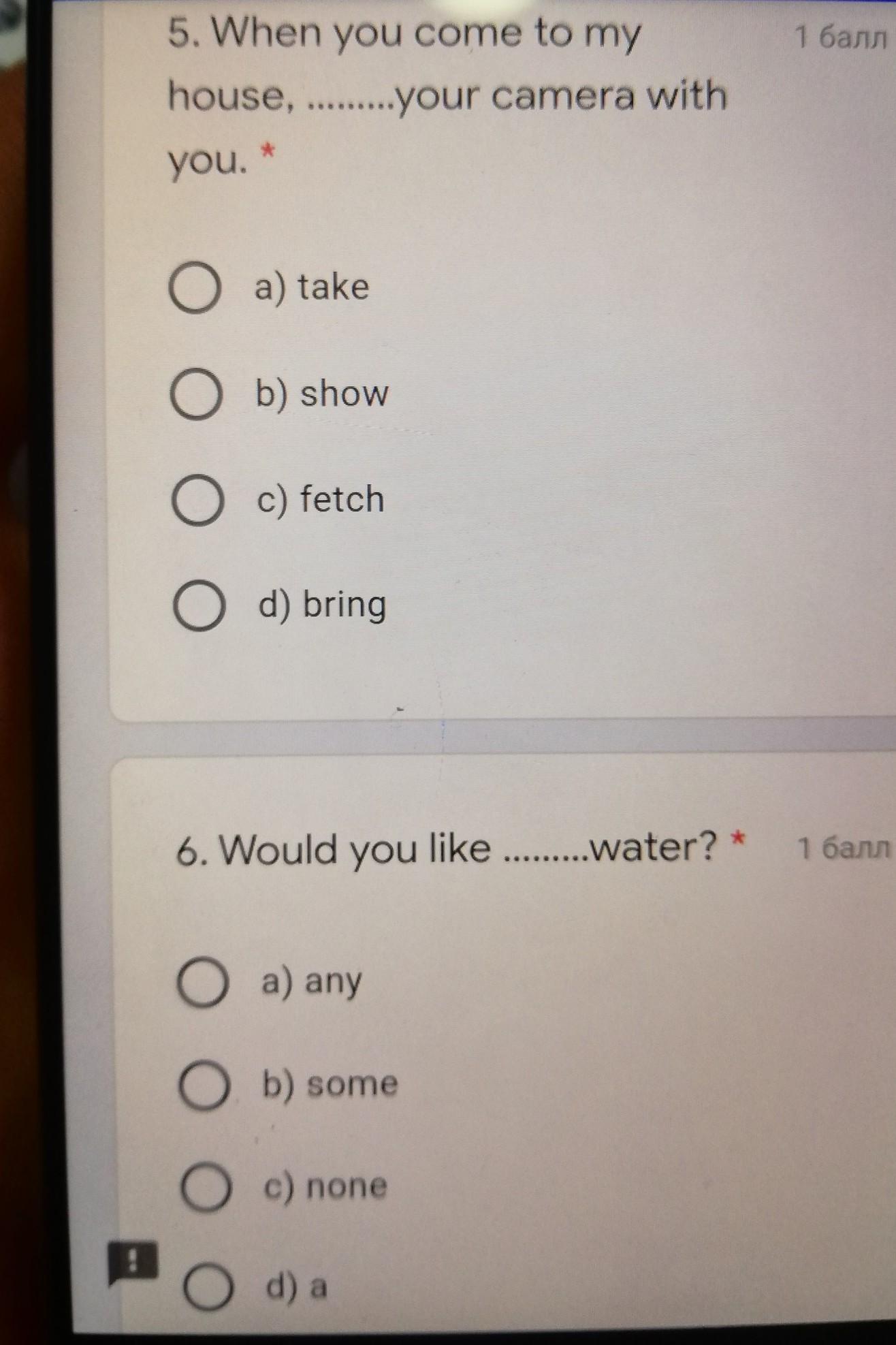This screenshot has height=1345, width=896.
Task: Select option d) a
Action: coord(207,1286)
